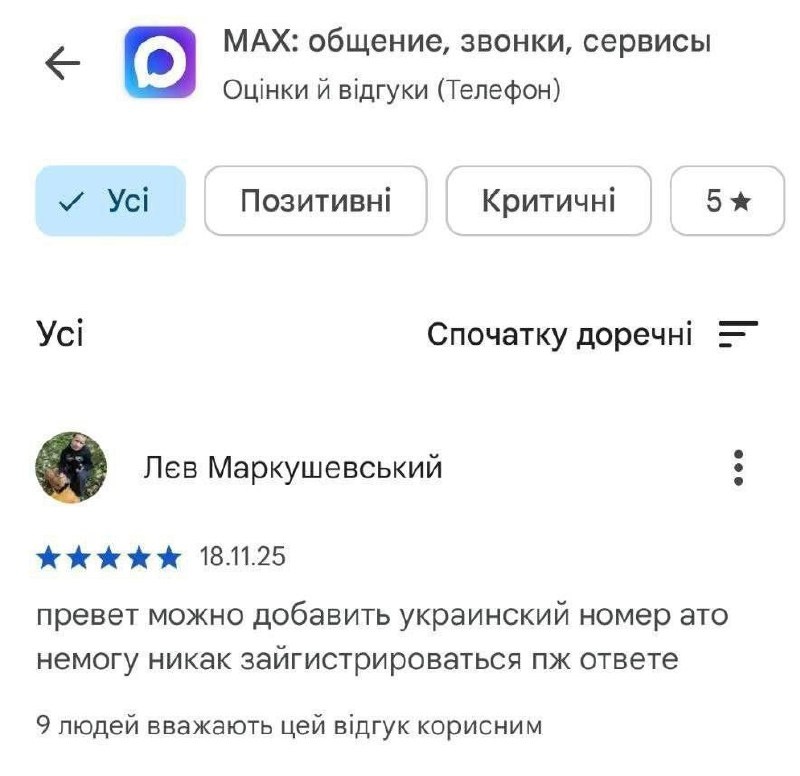This screenshot has width=800, height=776.
Task: Open the Спочатку доречні sort options
Action: [x=592, y=334]
